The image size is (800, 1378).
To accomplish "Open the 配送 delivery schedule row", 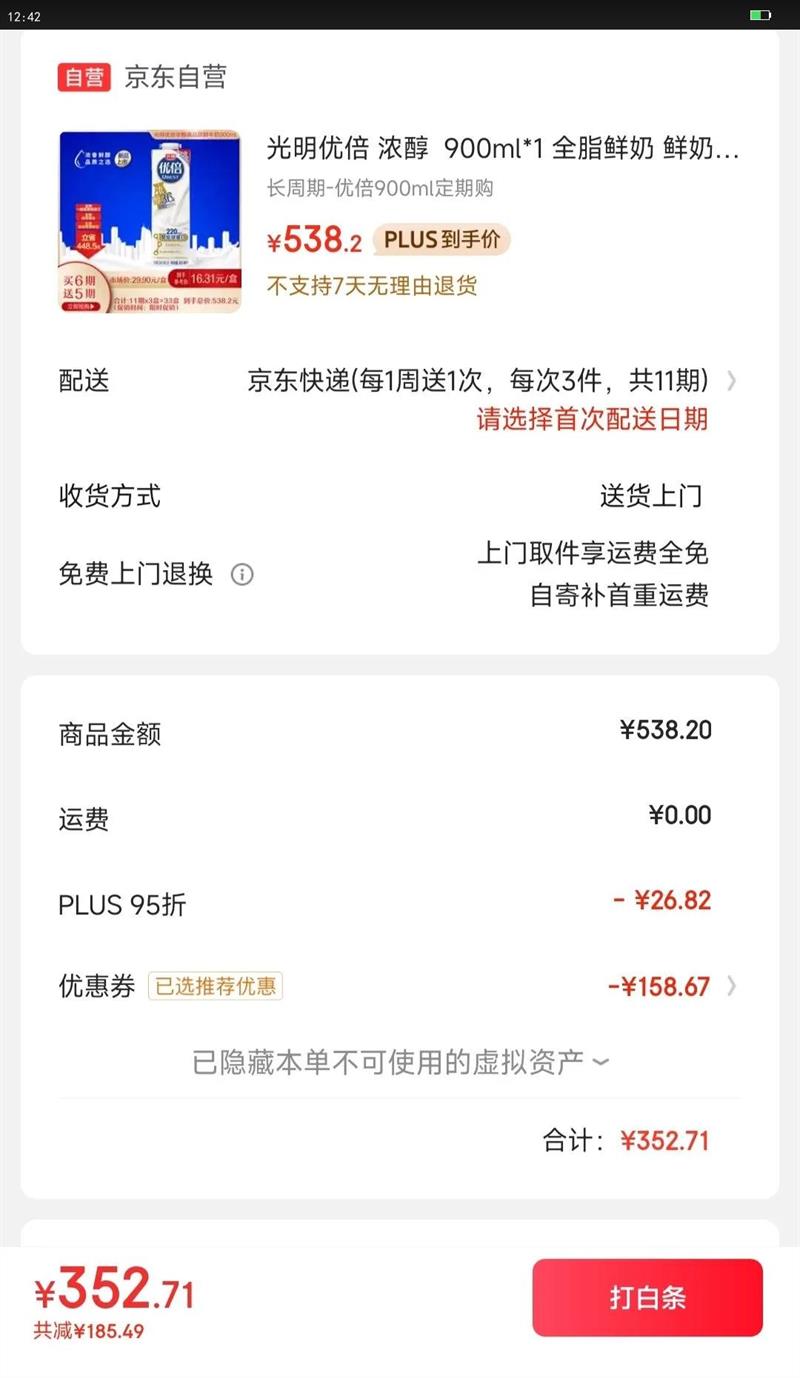I will coord(480,381).
